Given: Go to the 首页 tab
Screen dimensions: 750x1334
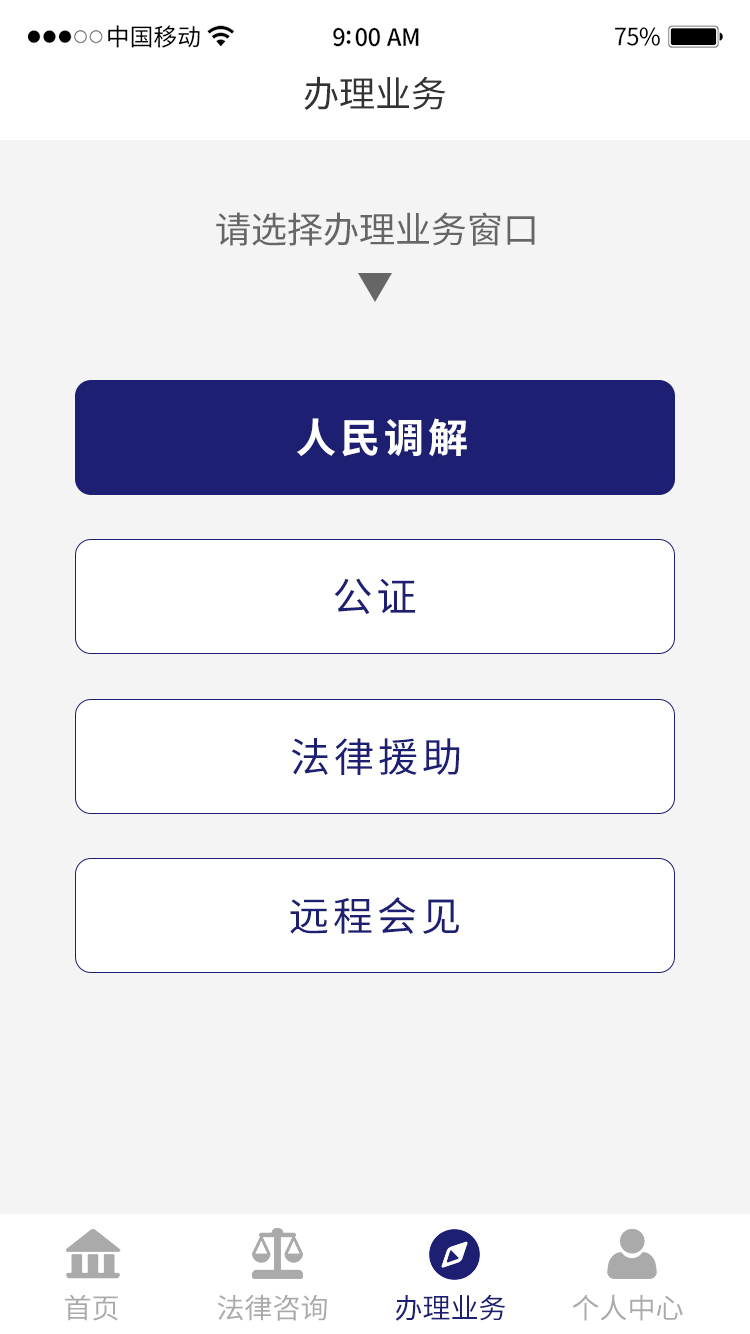Looking at the screenshot, I should [x=92, y=1274].
